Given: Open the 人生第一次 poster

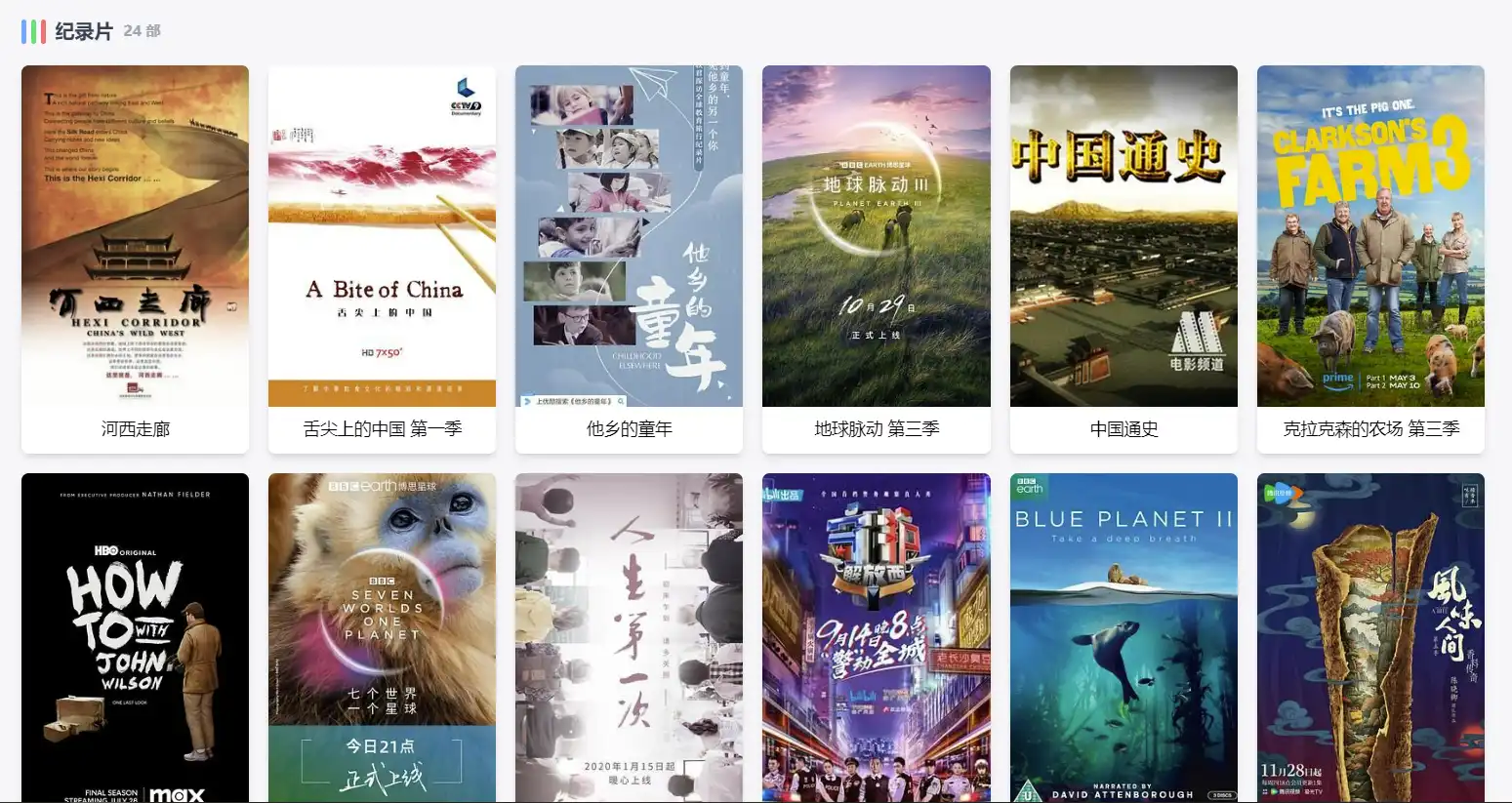Looking at the screenshot, I should coord(629,637).
